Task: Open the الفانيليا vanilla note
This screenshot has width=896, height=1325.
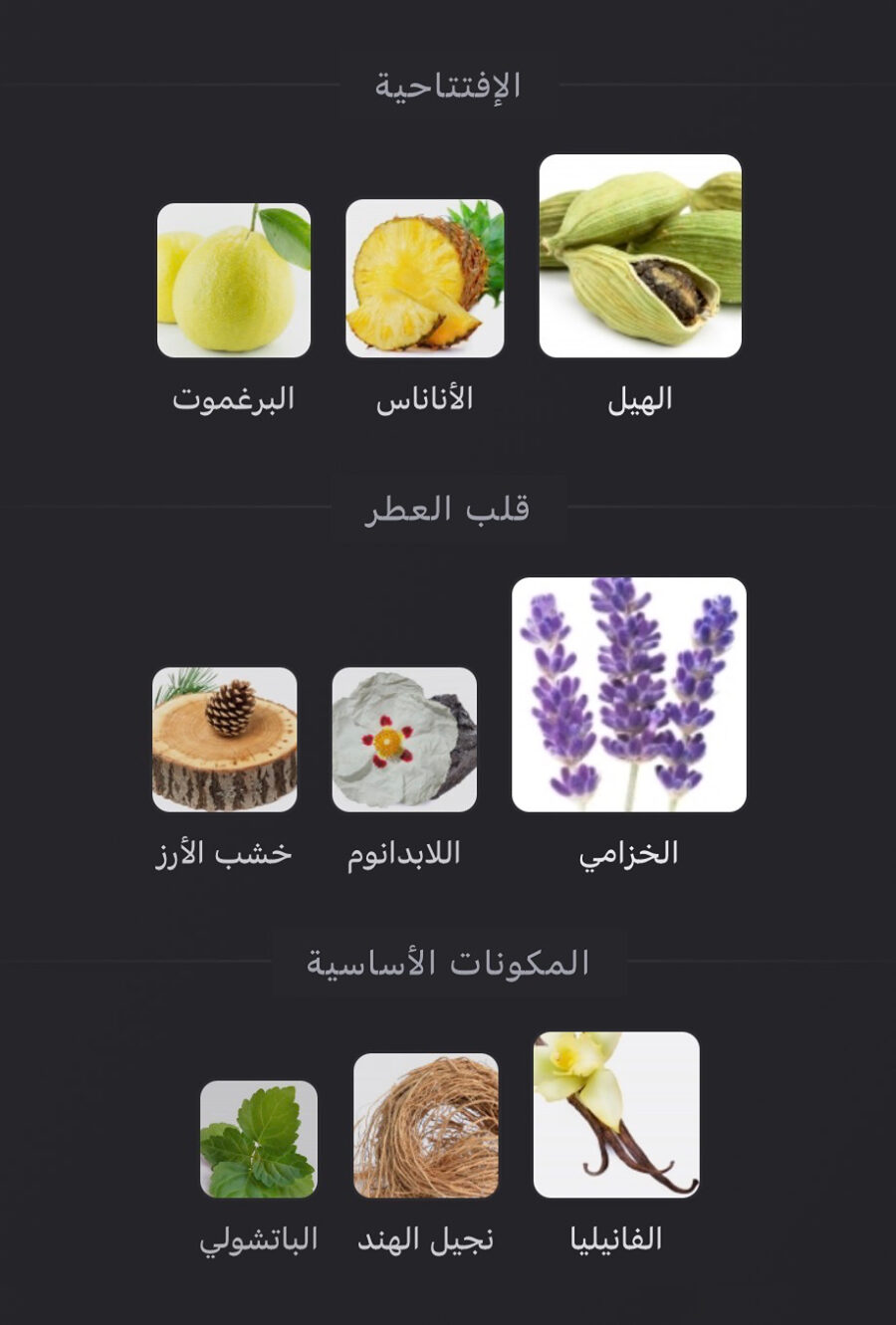Action: [616, 1115]
